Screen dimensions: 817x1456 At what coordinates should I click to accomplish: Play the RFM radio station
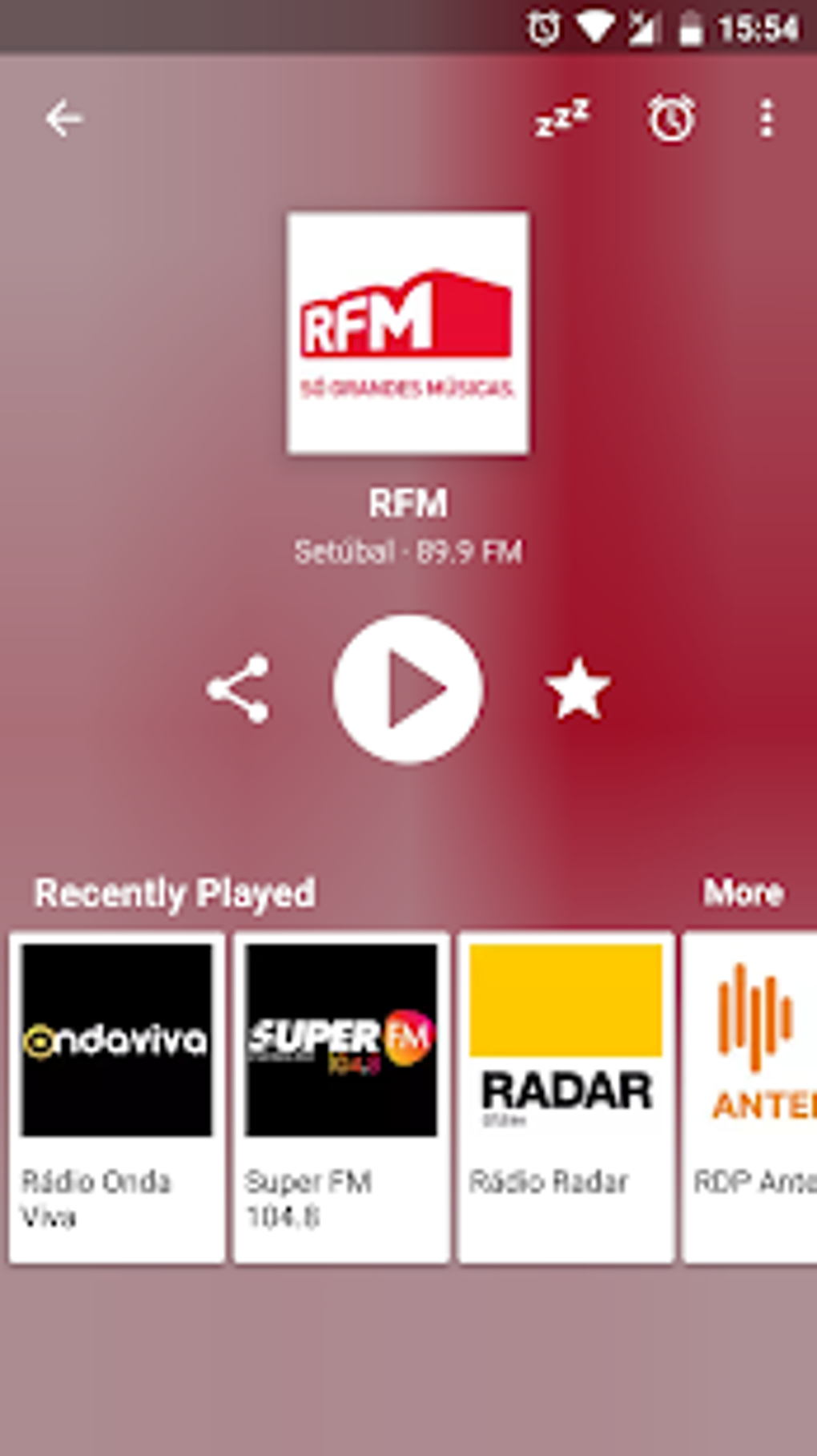[408, 690]
